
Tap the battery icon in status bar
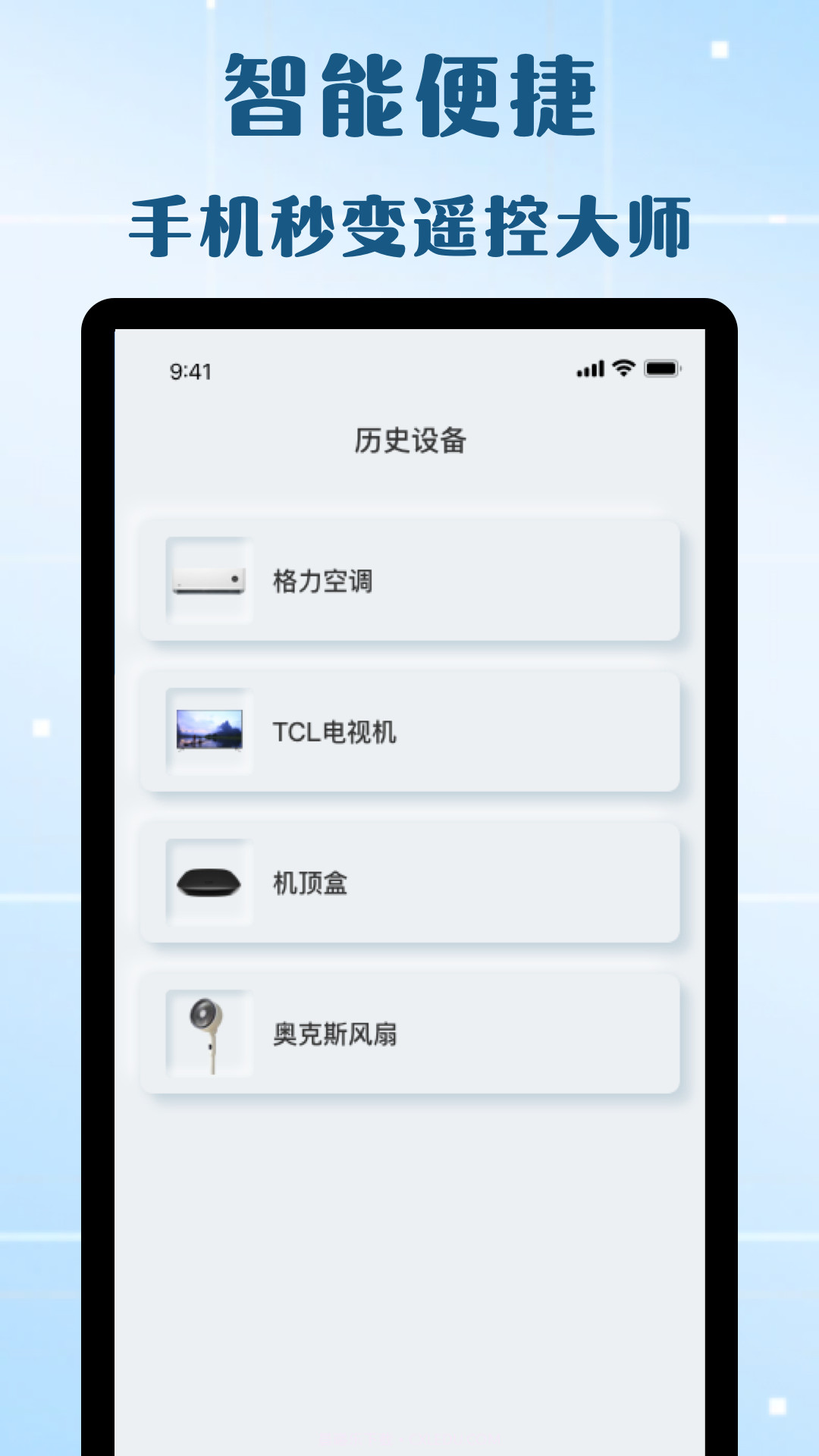pos(661,369)
